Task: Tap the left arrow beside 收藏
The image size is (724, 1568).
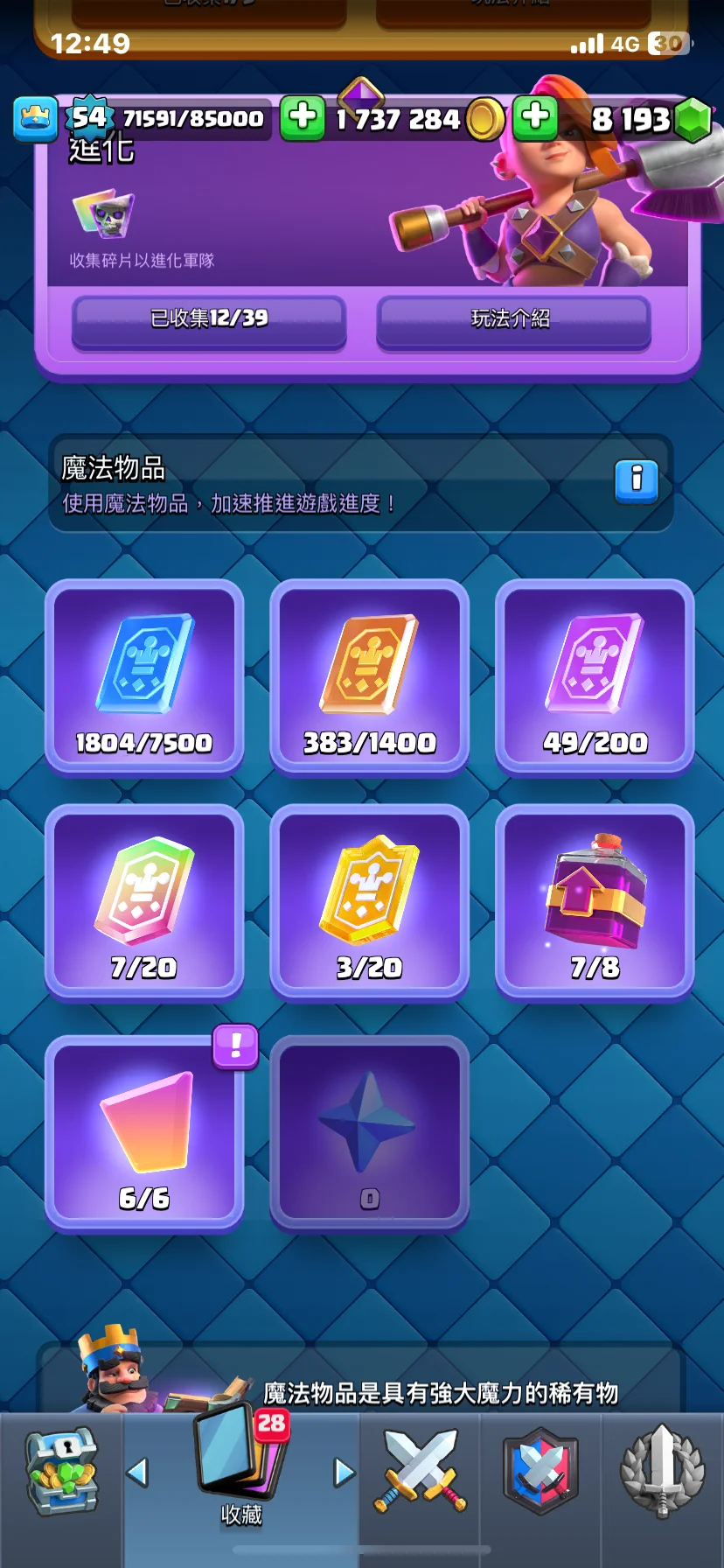Action: [x=137, y=1473]
